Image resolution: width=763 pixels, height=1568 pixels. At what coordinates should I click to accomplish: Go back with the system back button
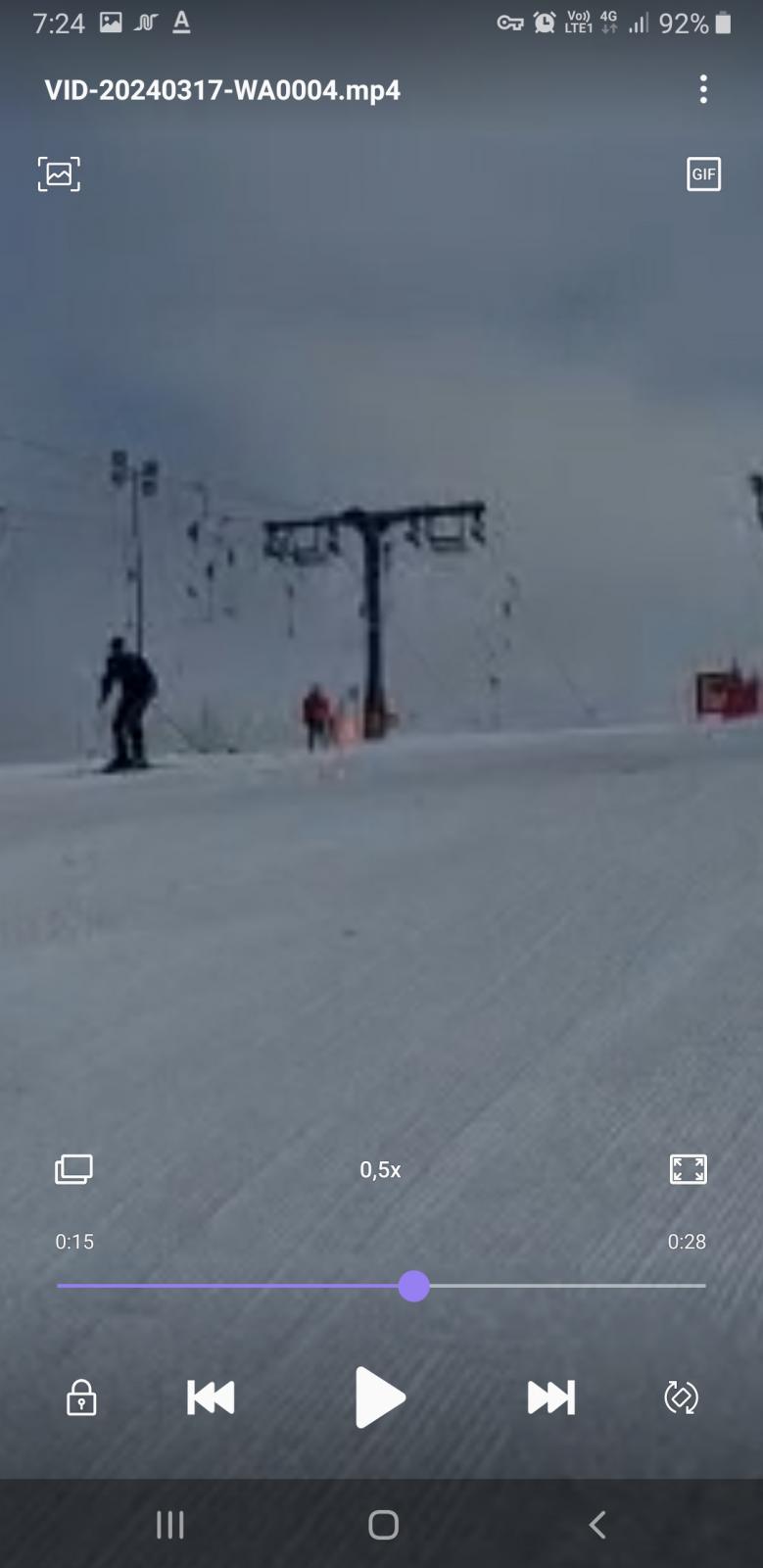[x=596, y=1525]
